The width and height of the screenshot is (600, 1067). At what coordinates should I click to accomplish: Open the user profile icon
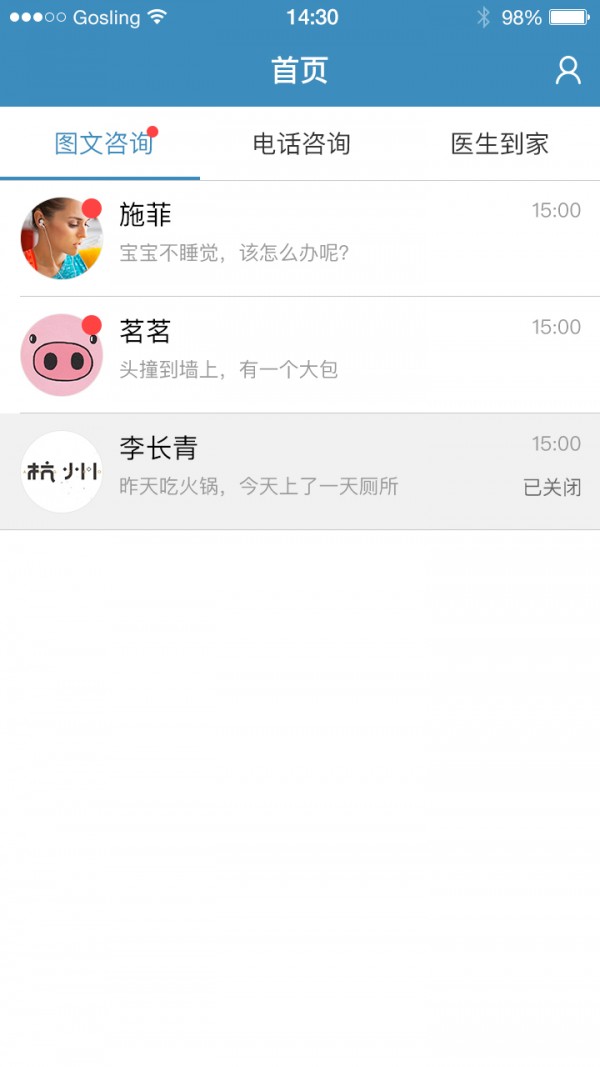coord(568,71)
